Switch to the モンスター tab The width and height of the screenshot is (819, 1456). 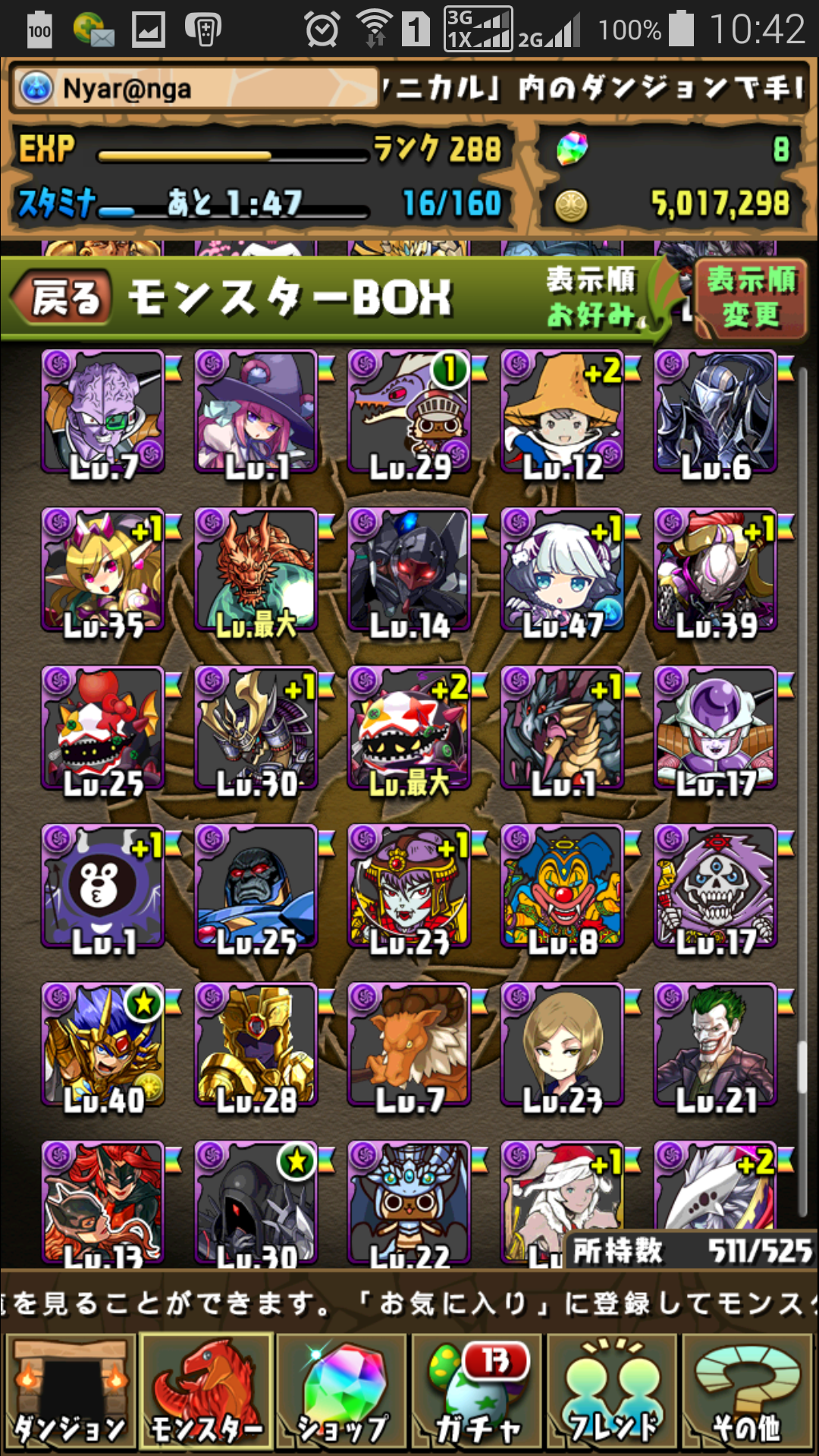point(206,1392)
